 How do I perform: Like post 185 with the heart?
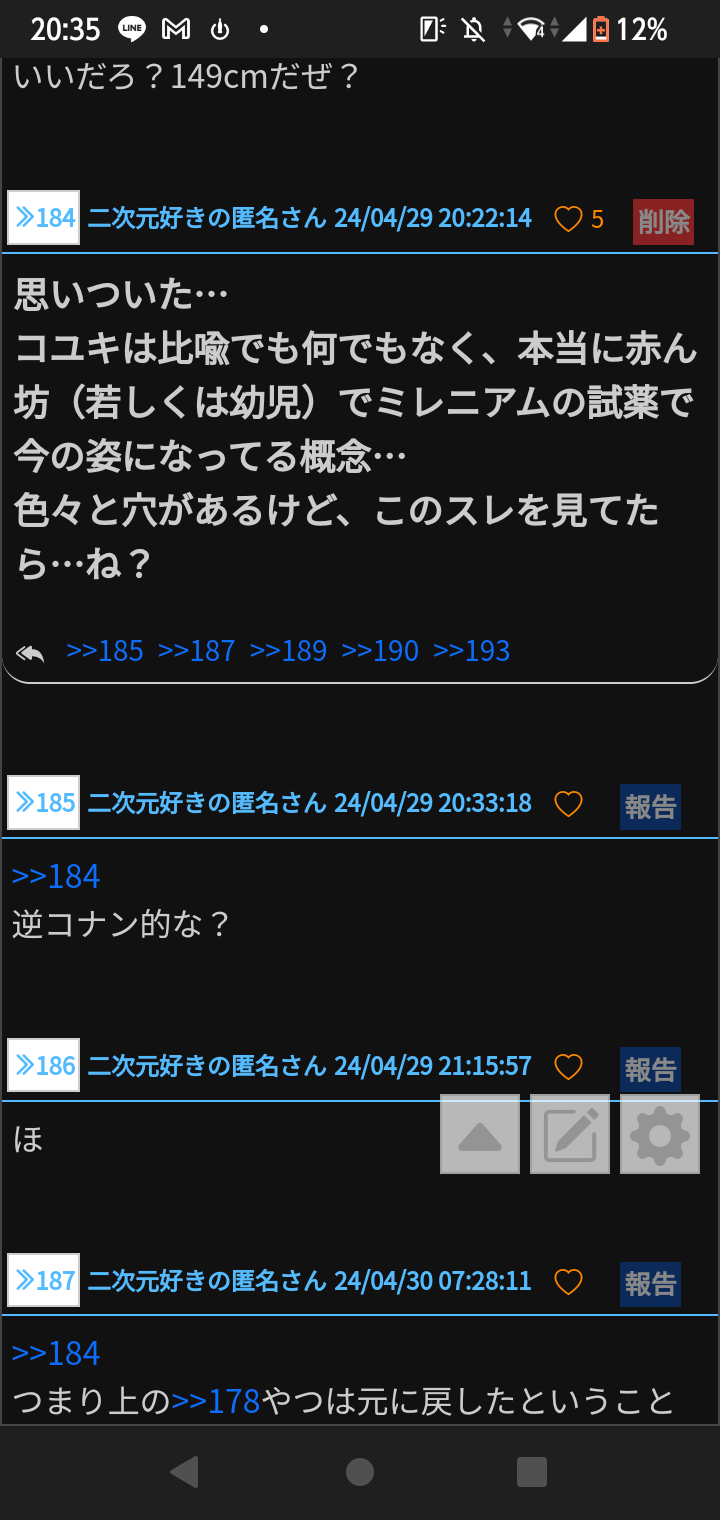[x=568, y=804]
